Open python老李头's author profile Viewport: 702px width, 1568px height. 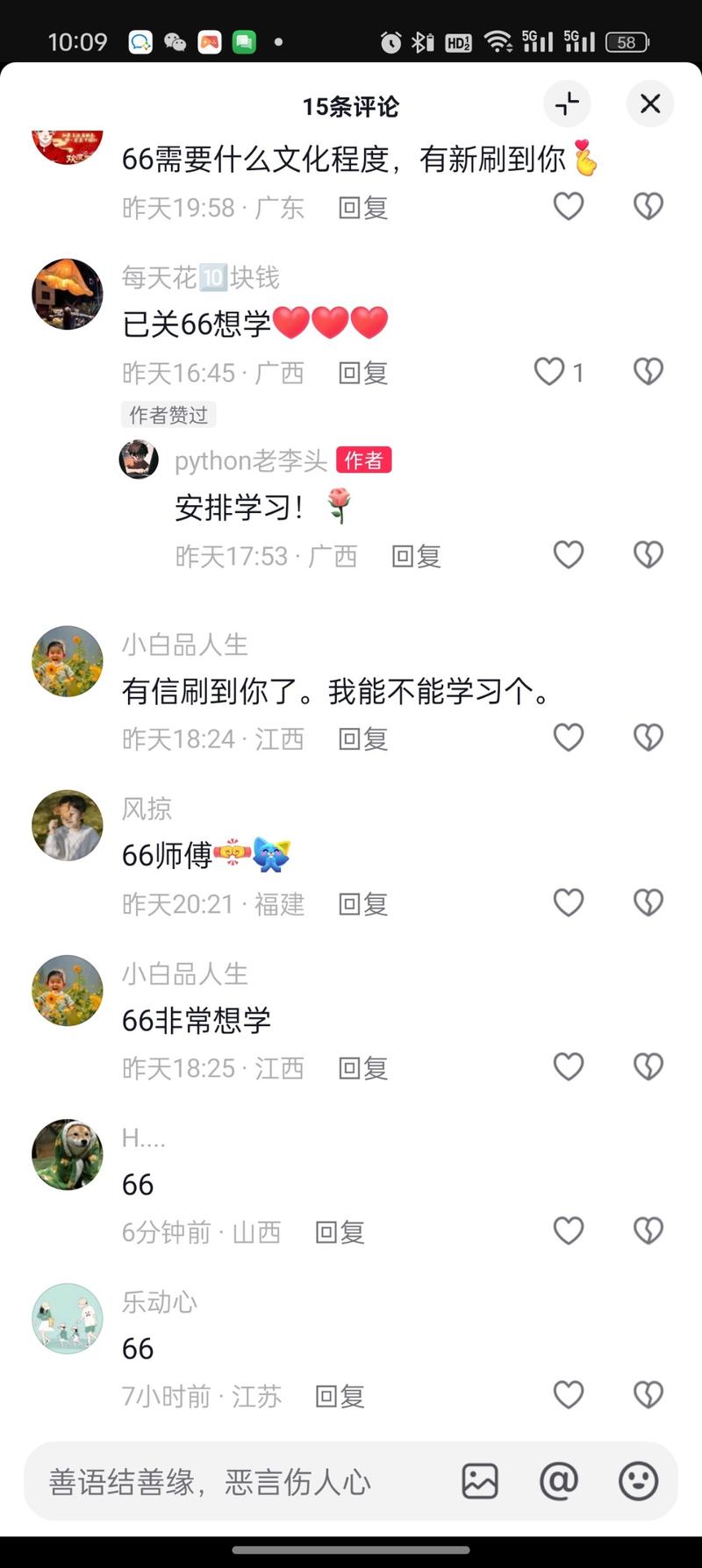pos(139,460)
